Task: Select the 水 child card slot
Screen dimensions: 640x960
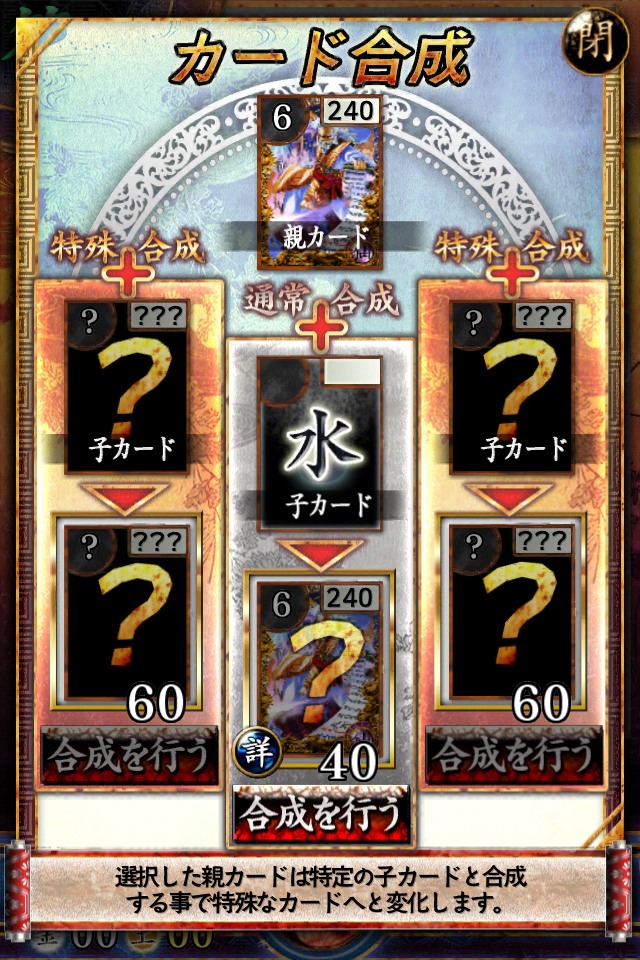Action: tap(320, 443)
